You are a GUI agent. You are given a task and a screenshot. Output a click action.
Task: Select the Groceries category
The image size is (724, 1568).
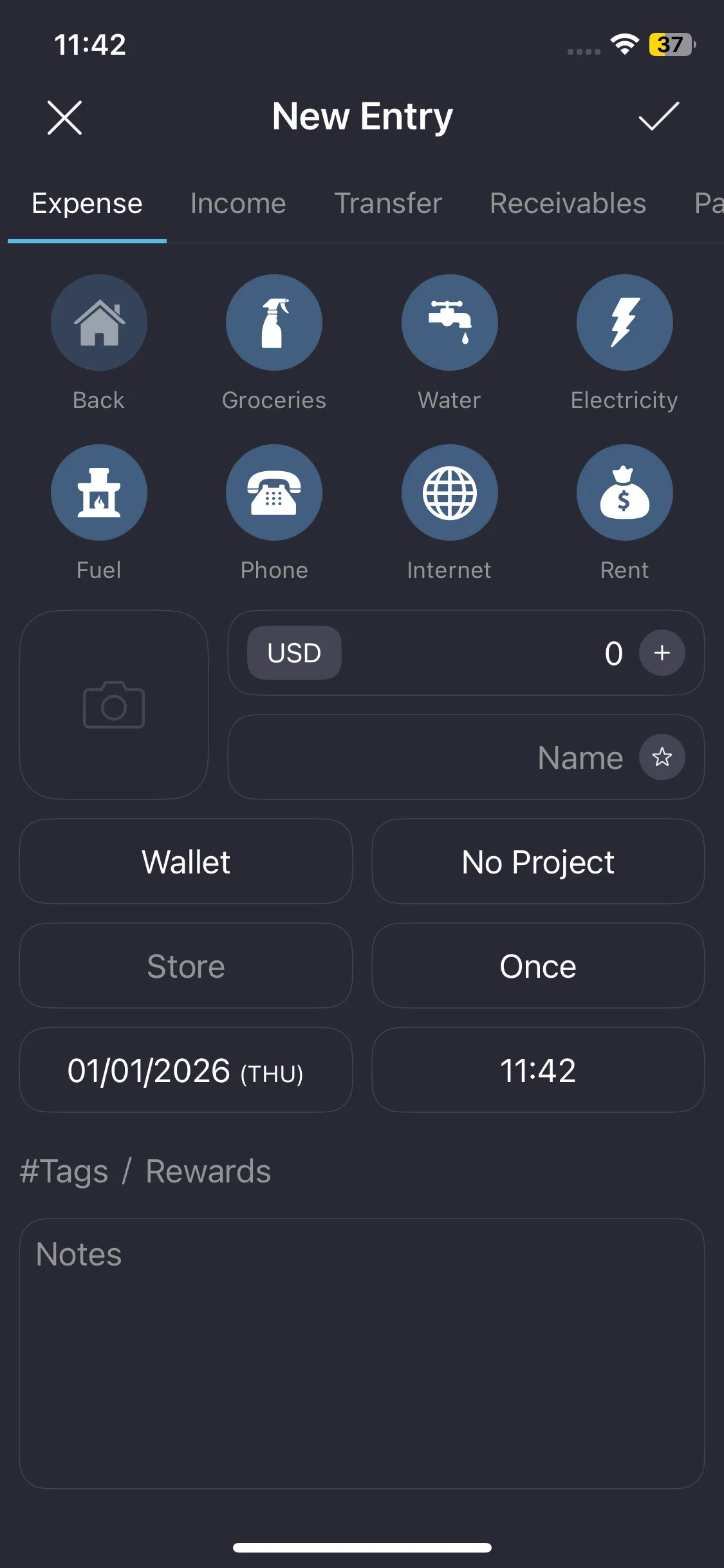pyautogui.click(x=274, y=323)
